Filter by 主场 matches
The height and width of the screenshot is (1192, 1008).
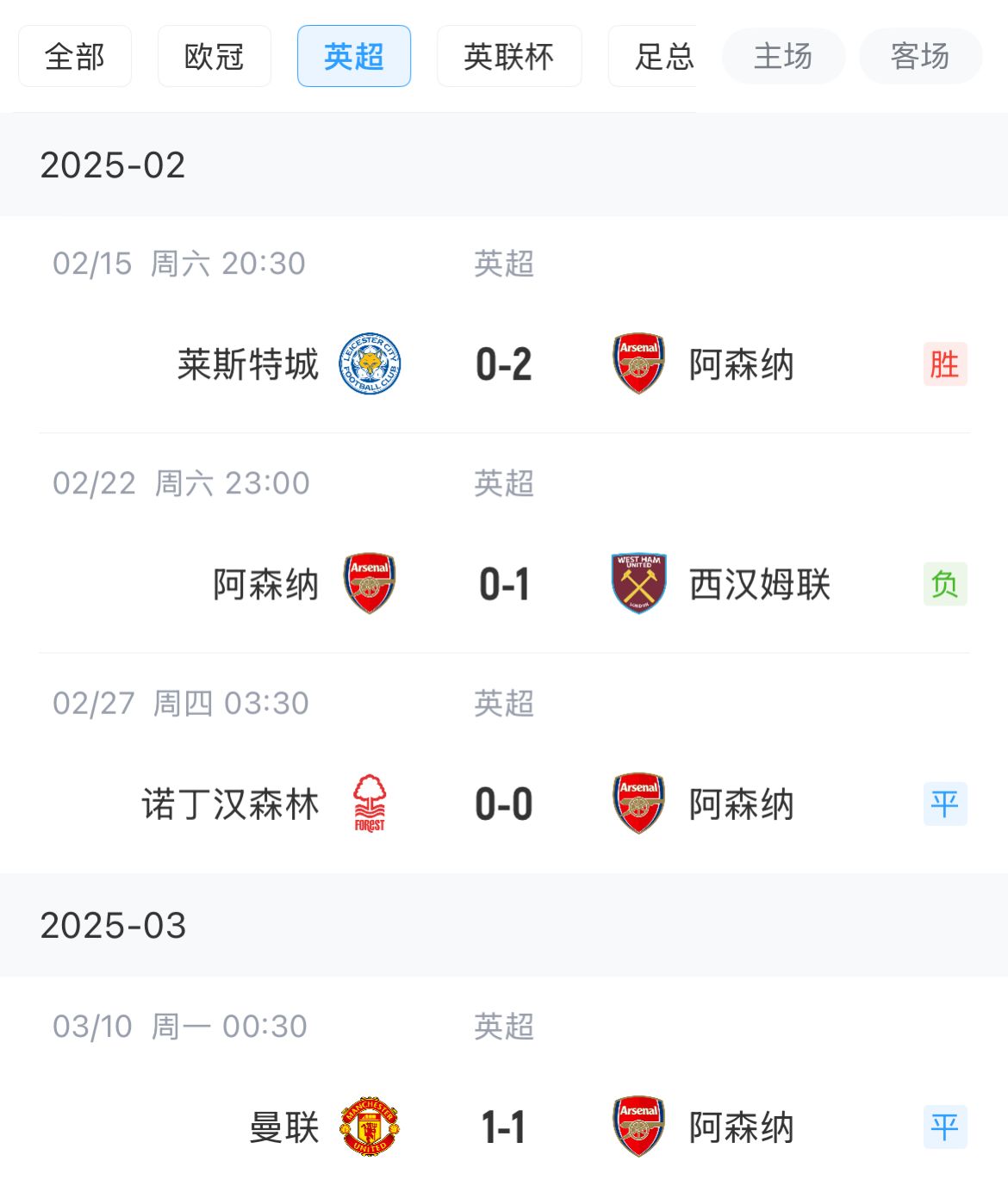point(783,57)
